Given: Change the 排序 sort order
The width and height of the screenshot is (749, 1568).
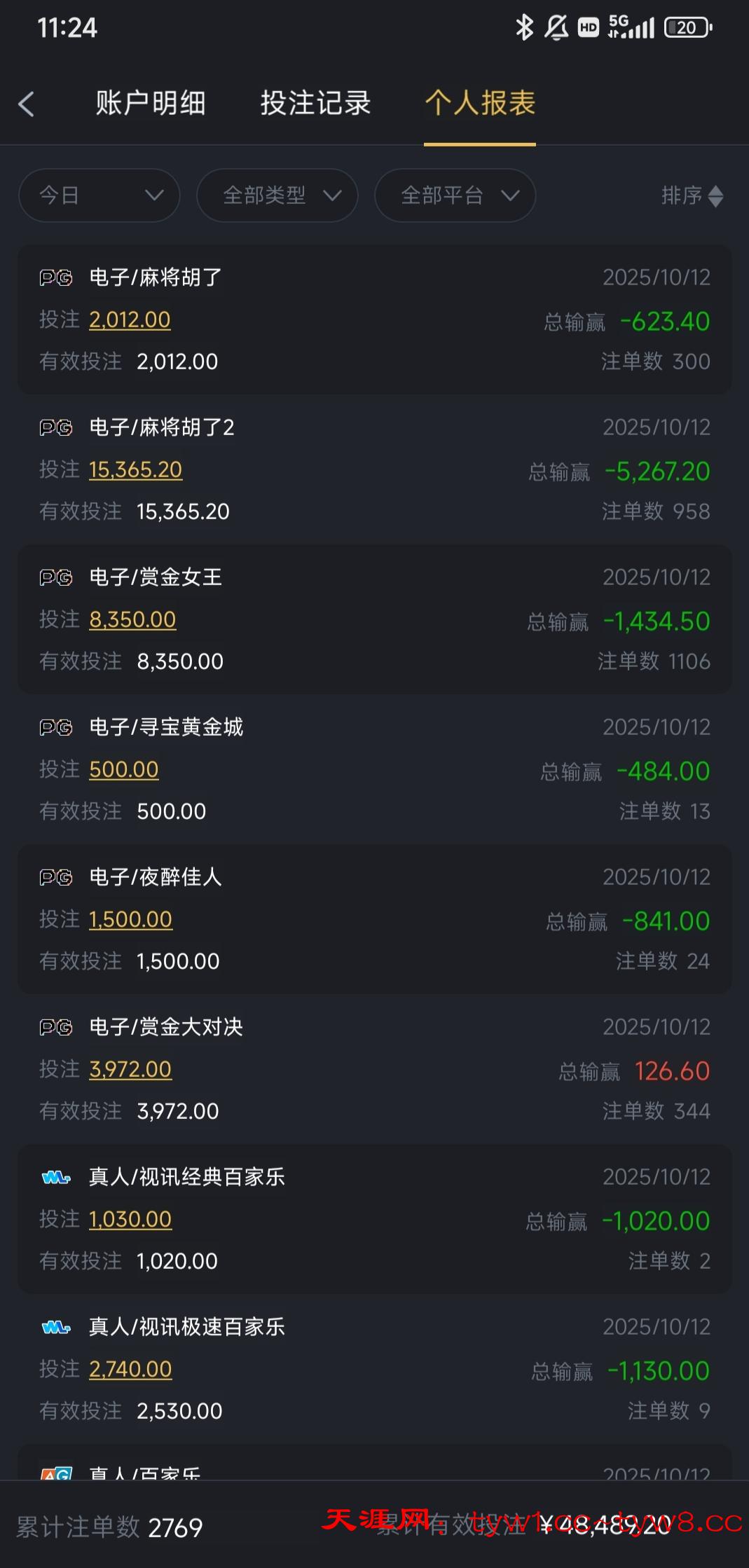Looking at the screenshot, I should [x=692, y=195].
